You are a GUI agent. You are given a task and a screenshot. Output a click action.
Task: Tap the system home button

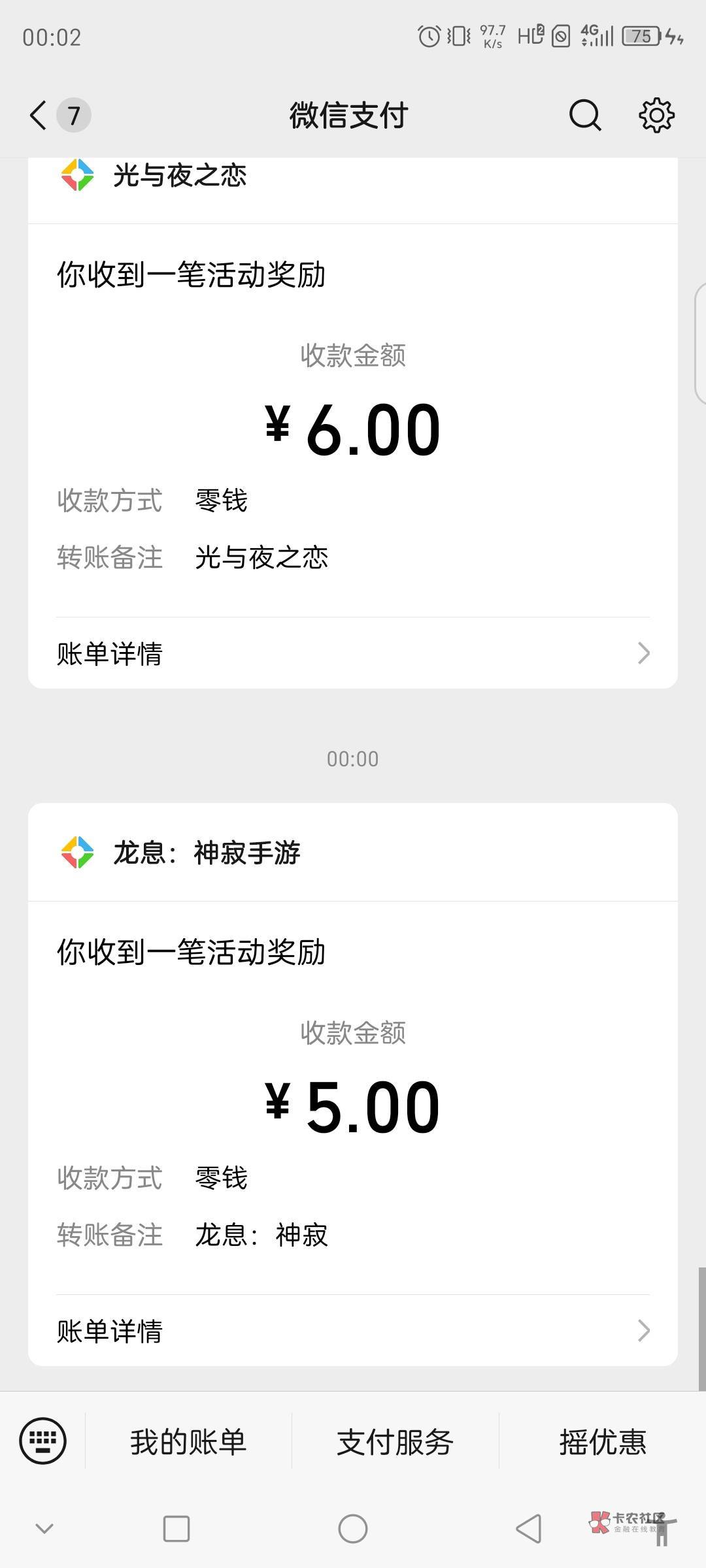pyautogui.click(x=353, y=1529)
